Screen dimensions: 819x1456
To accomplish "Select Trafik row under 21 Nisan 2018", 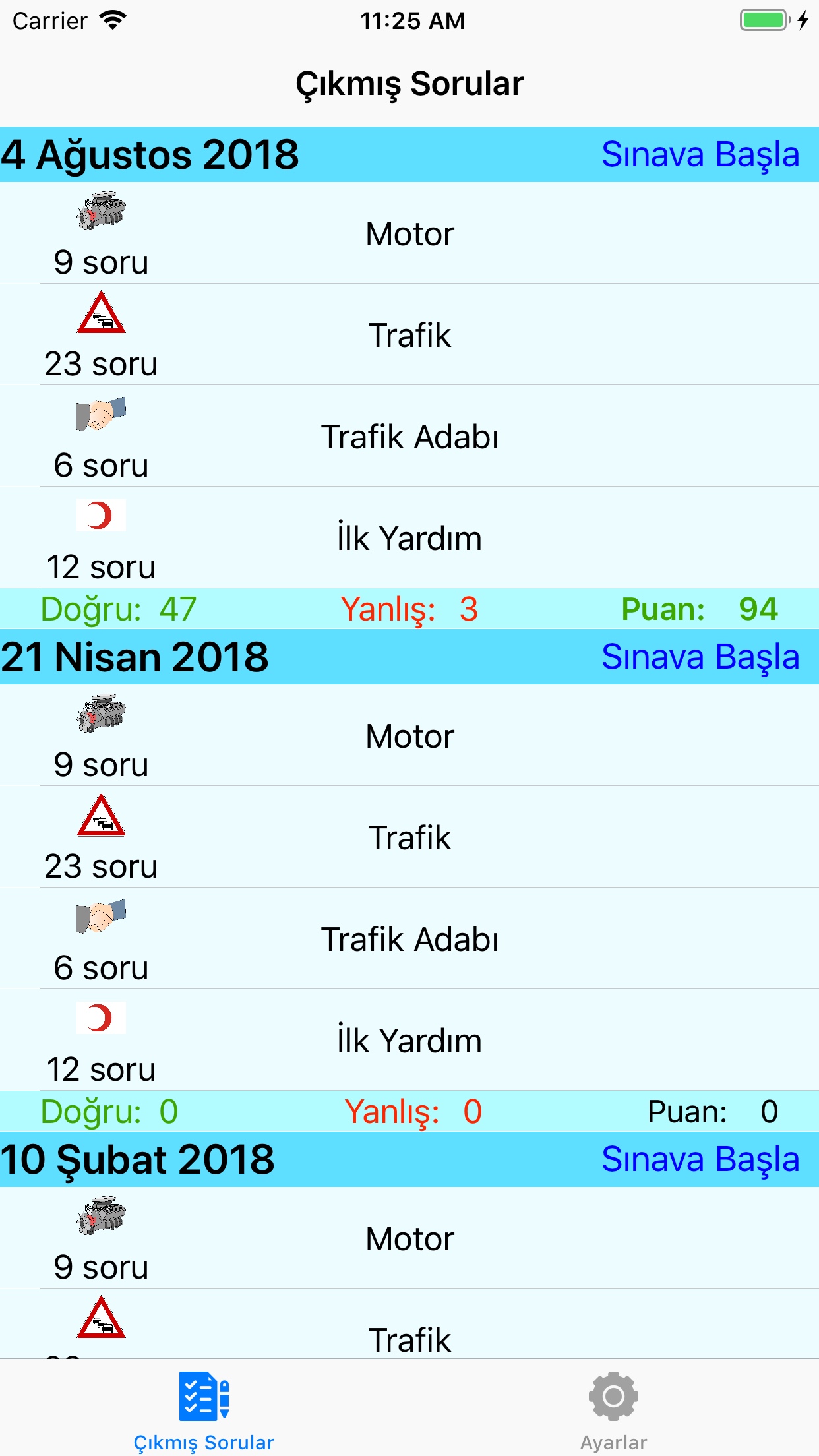I will 409,837.
